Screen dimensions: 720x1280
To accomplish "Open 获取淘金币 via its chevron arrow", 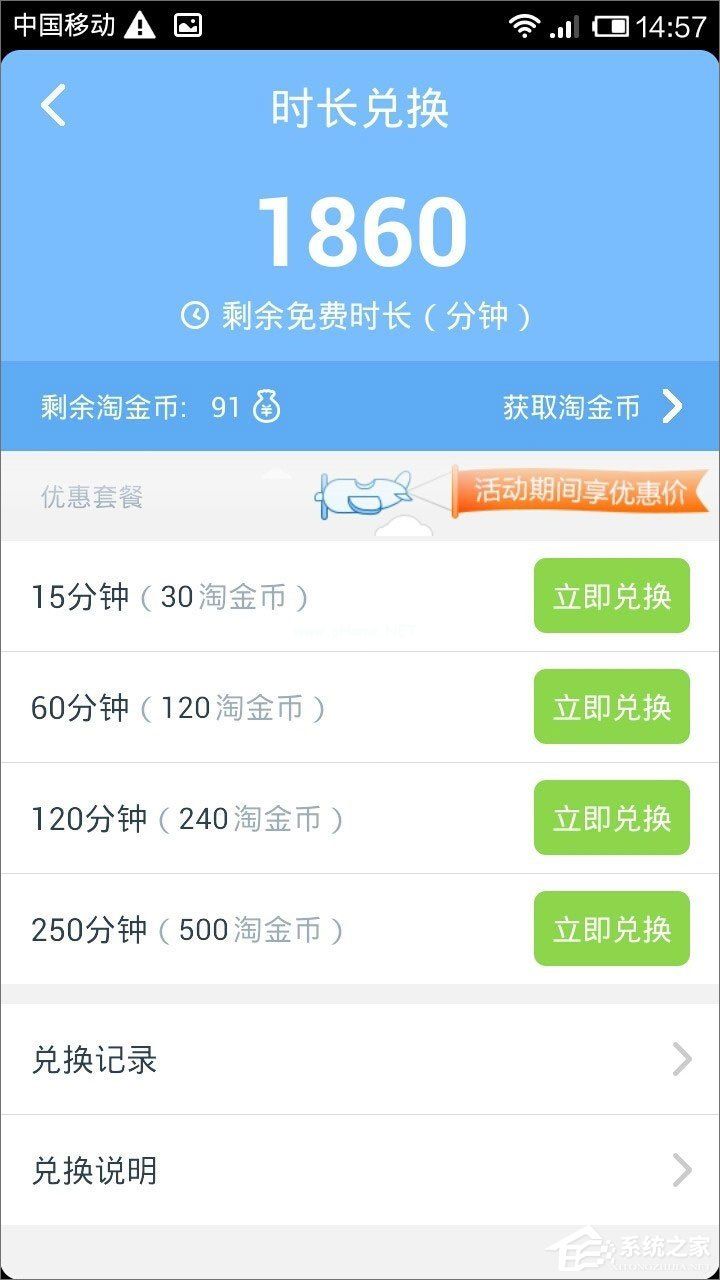I will [x=672, y=406].
